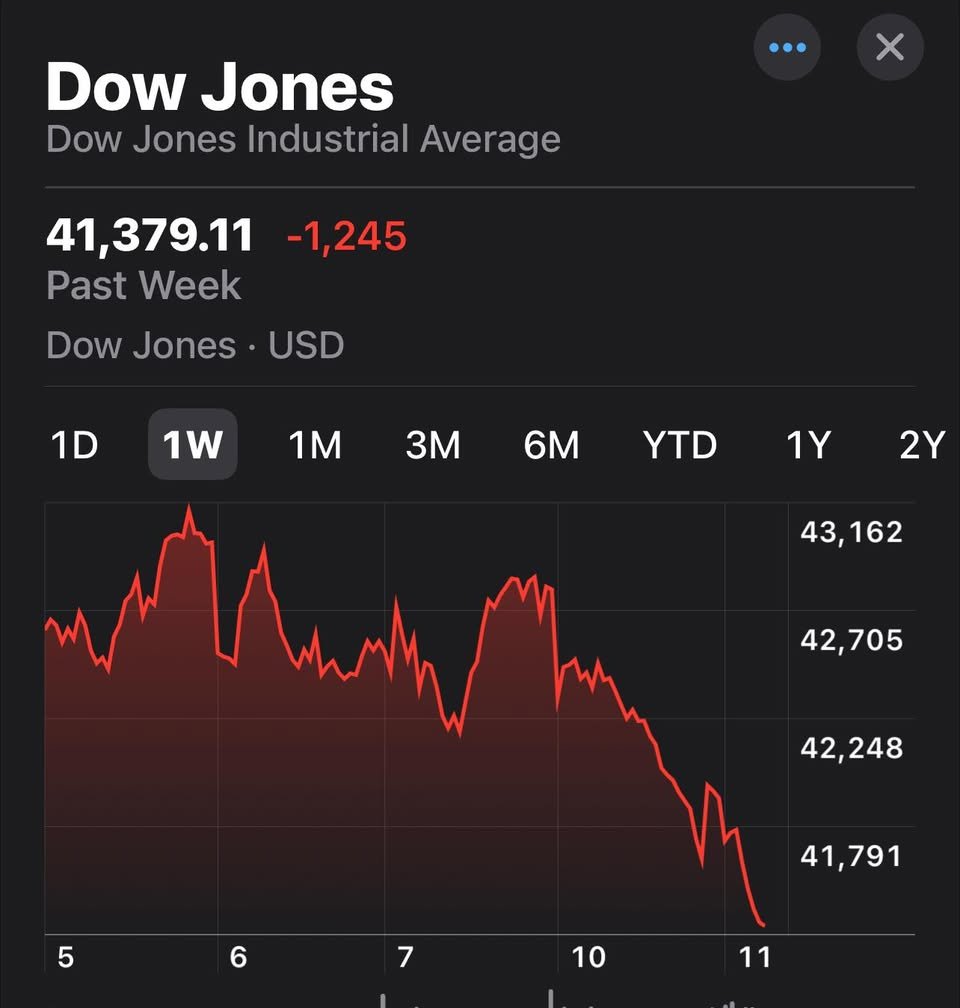Show the 6M price chart
960x1008 pixels.
click(x=551, y=445)
